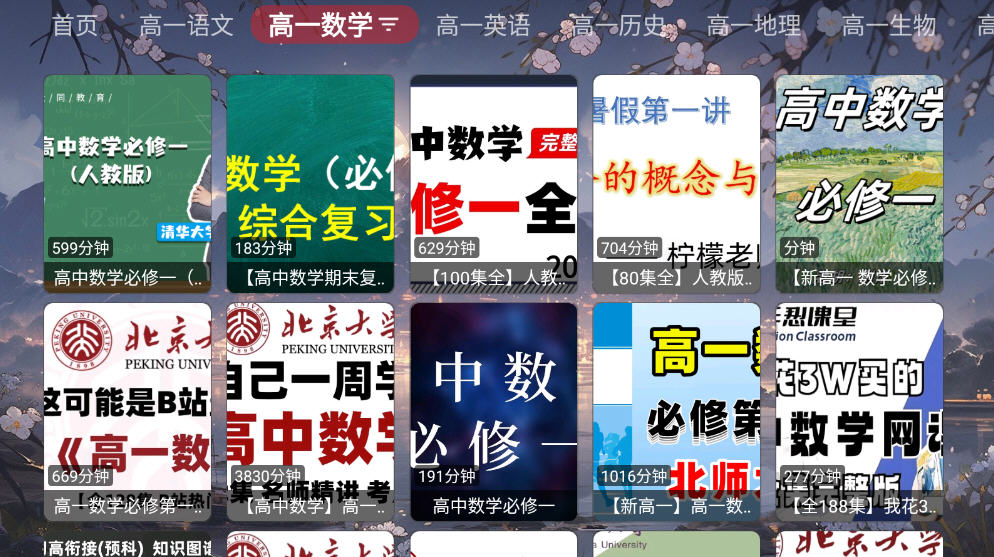
Task: Switch to the 首页 tab
Action: point(75,25)
